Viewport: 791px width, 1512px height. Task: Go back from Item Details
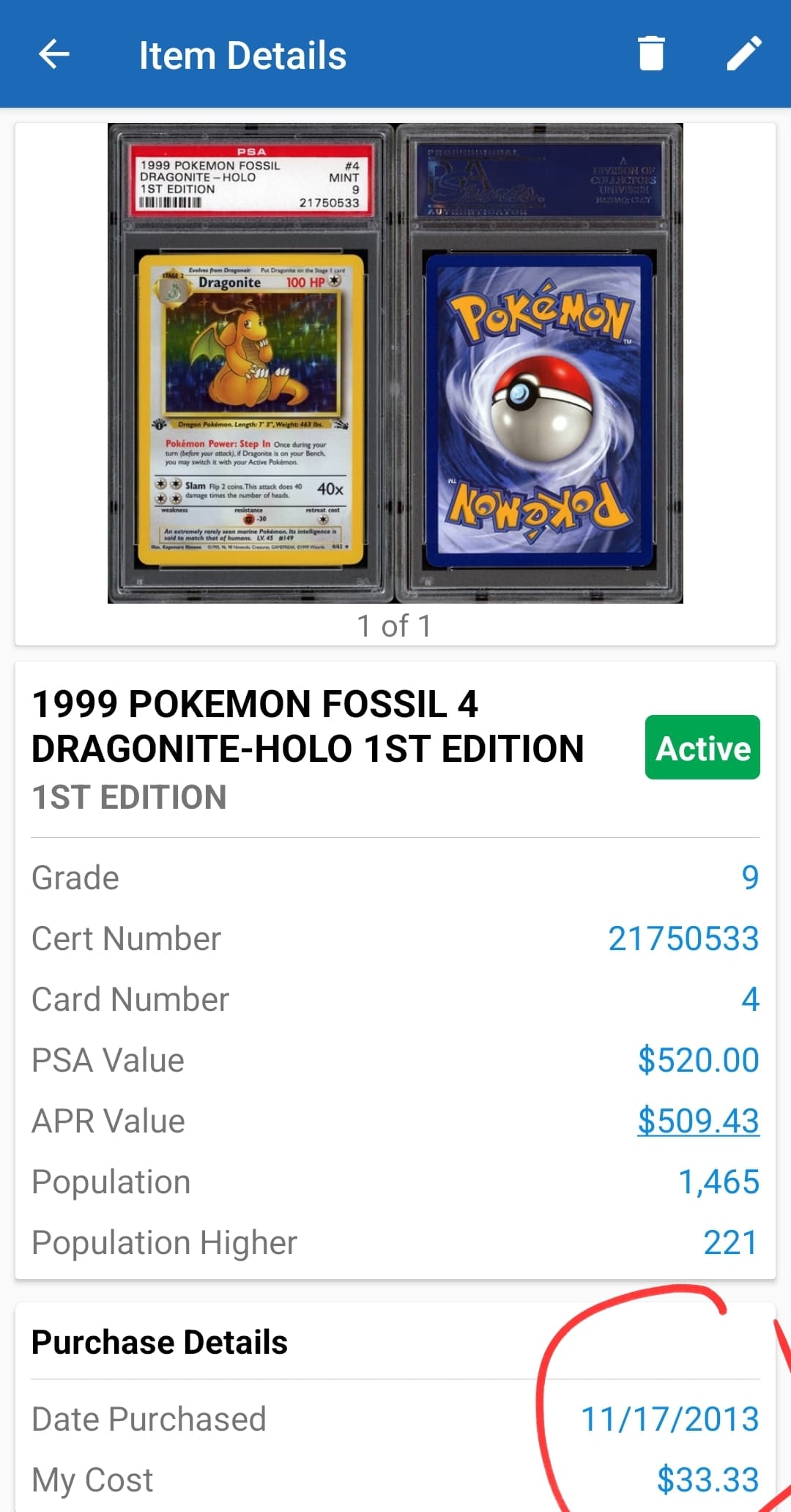[x=53, y=54]
